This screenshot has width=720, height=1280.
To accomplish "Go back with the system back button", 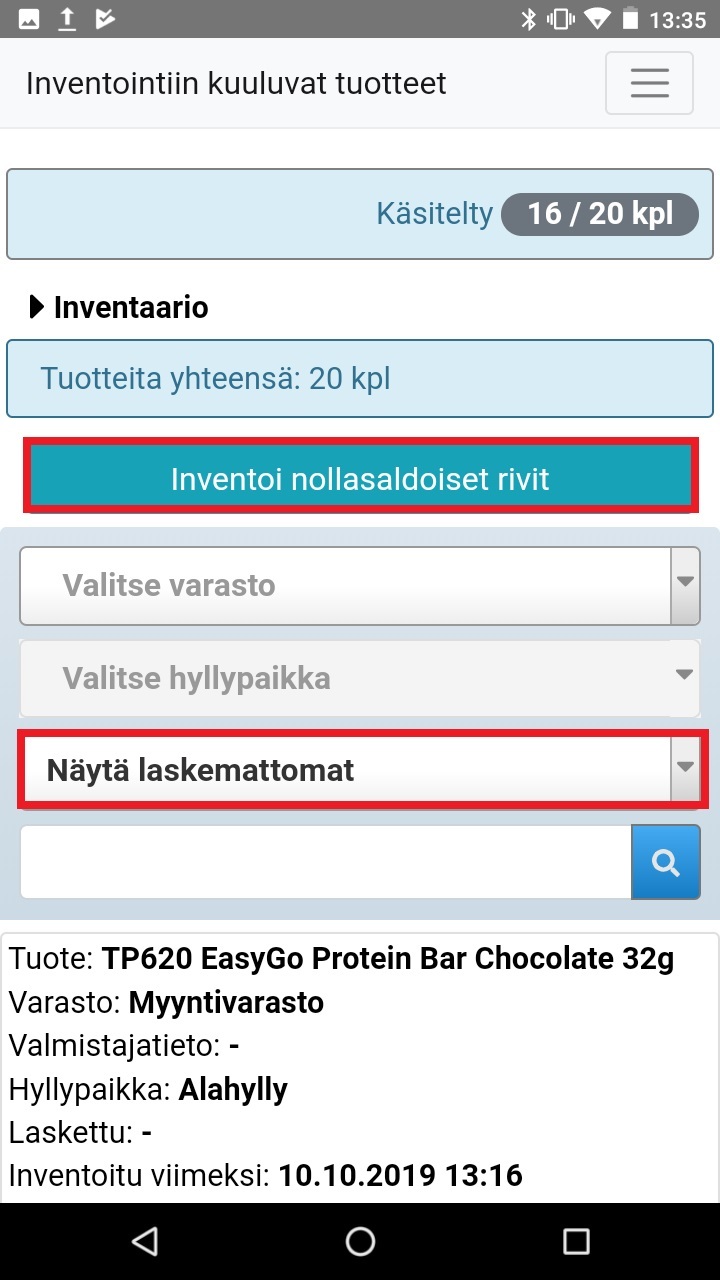I will click(x=145, y=1241).
